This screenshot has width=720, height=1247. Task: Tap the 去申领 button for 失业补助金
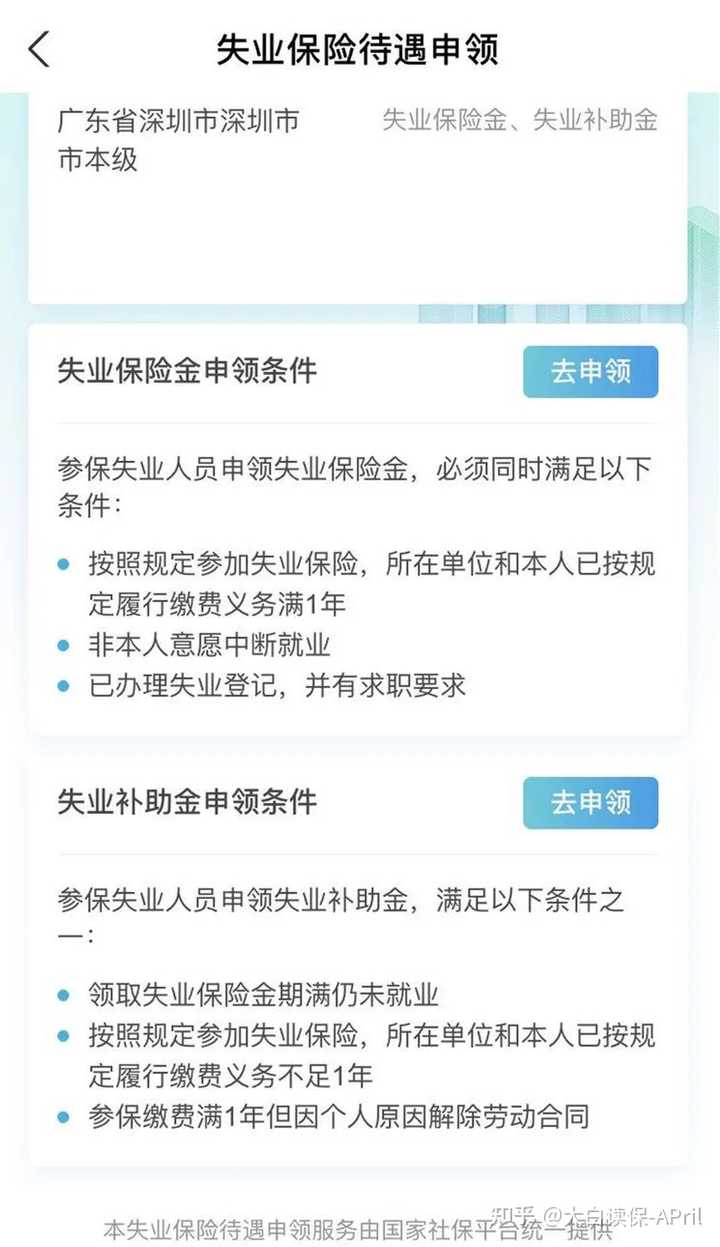click(x=590, y=803)
